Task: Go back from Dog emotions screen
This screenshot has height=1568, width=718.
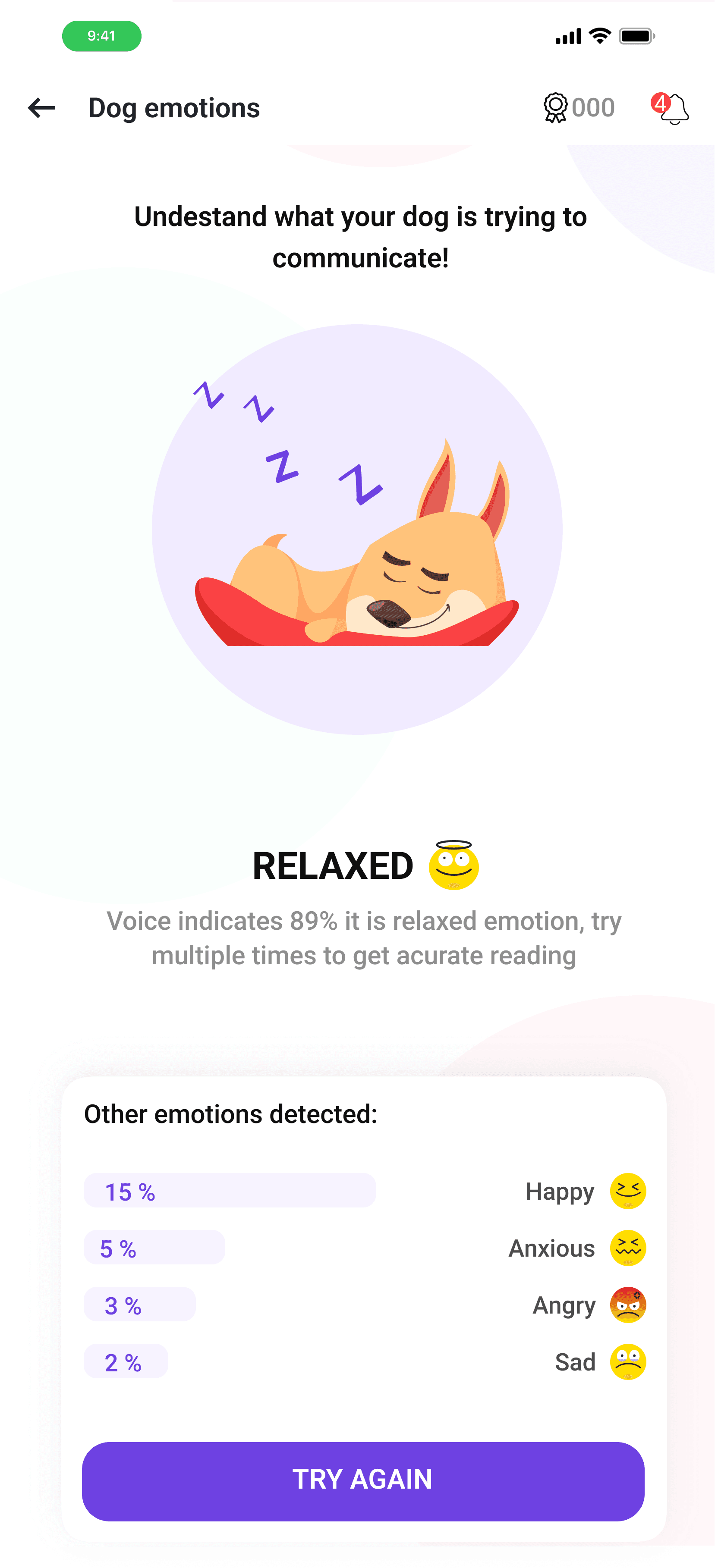Action: pyautogui.click(x=41, y=108)
